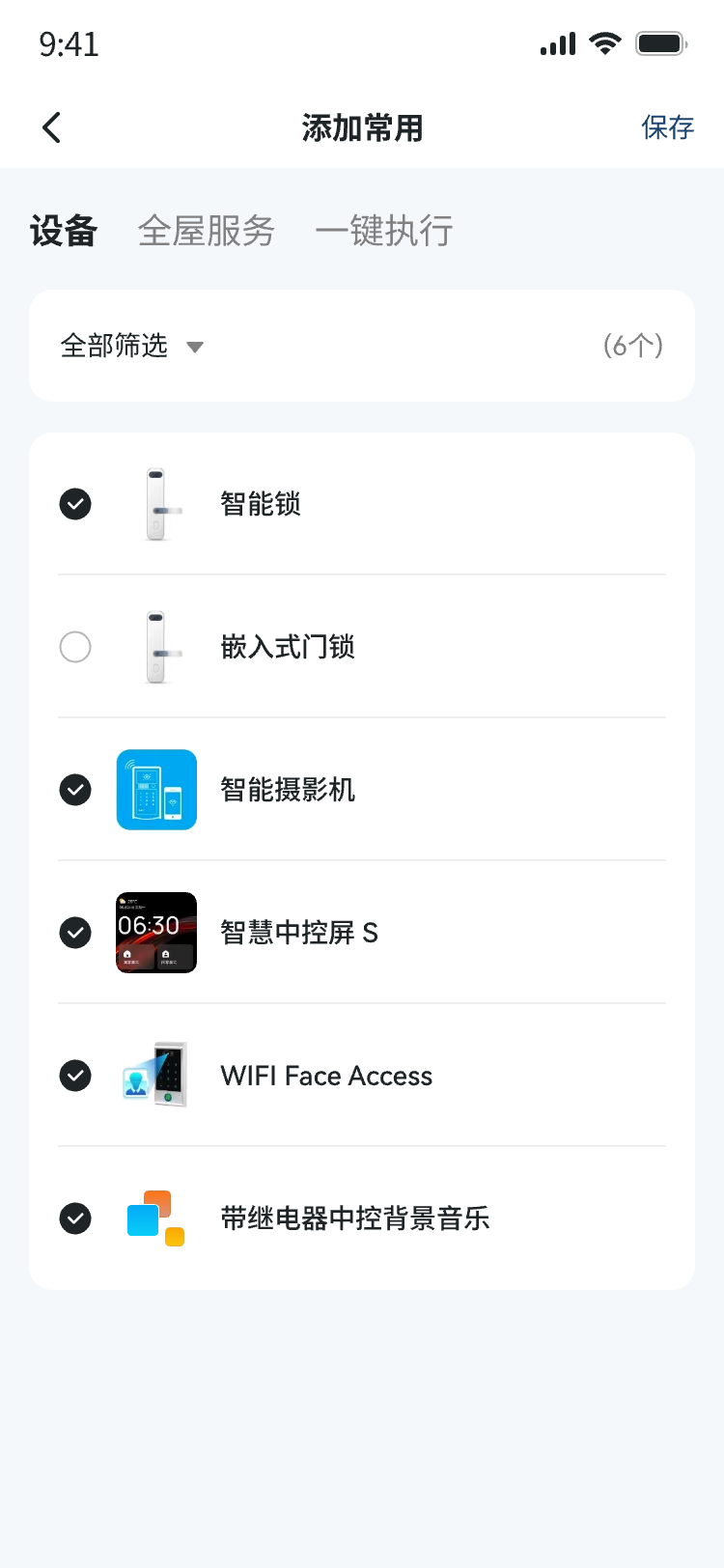Click the battery indicator in status bar
The width and height of the screenshot is (724, 1568).
pos(660,42)
